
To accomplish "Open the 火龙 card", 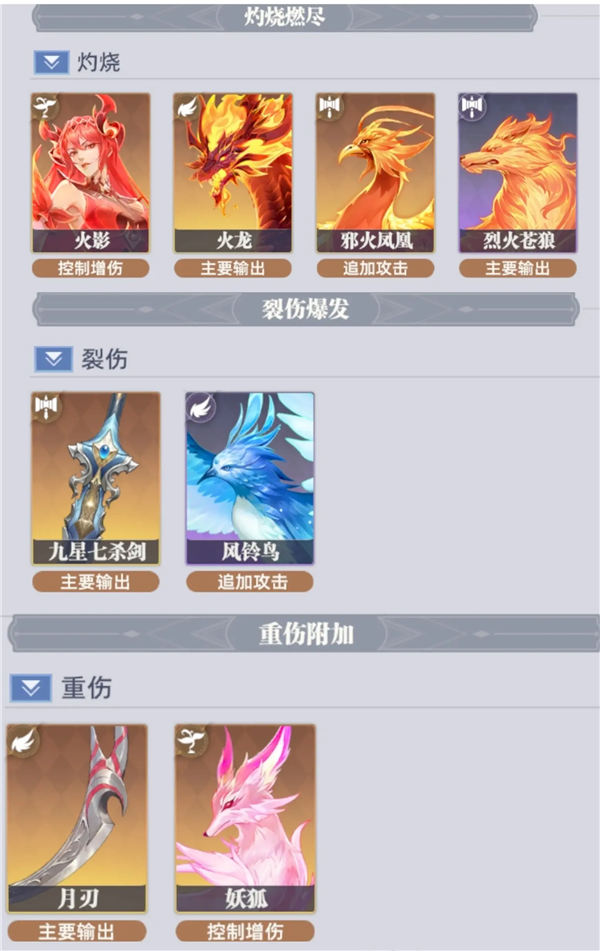I will click(233, 172).
